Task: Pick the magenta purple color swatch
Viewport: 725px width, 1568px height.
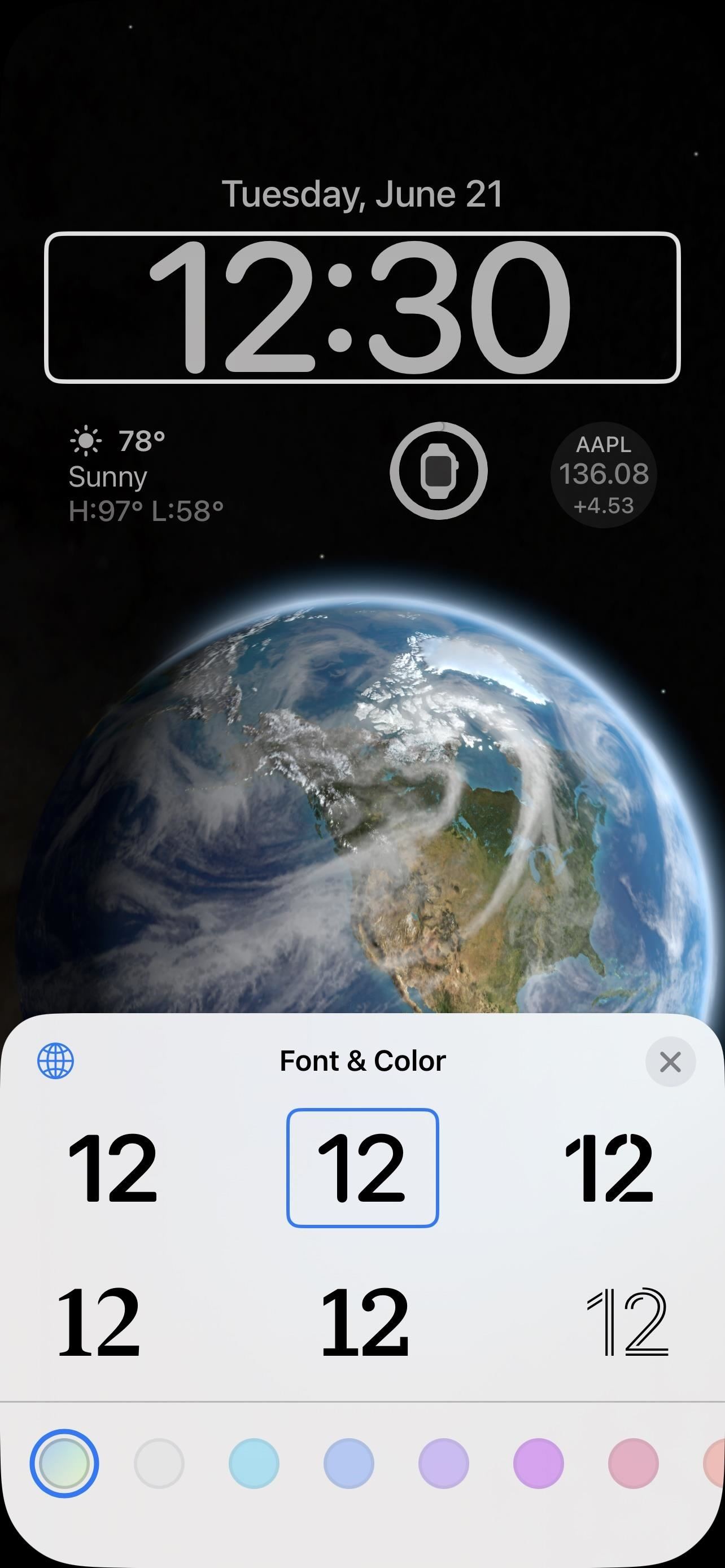Action: point(539,1462)
